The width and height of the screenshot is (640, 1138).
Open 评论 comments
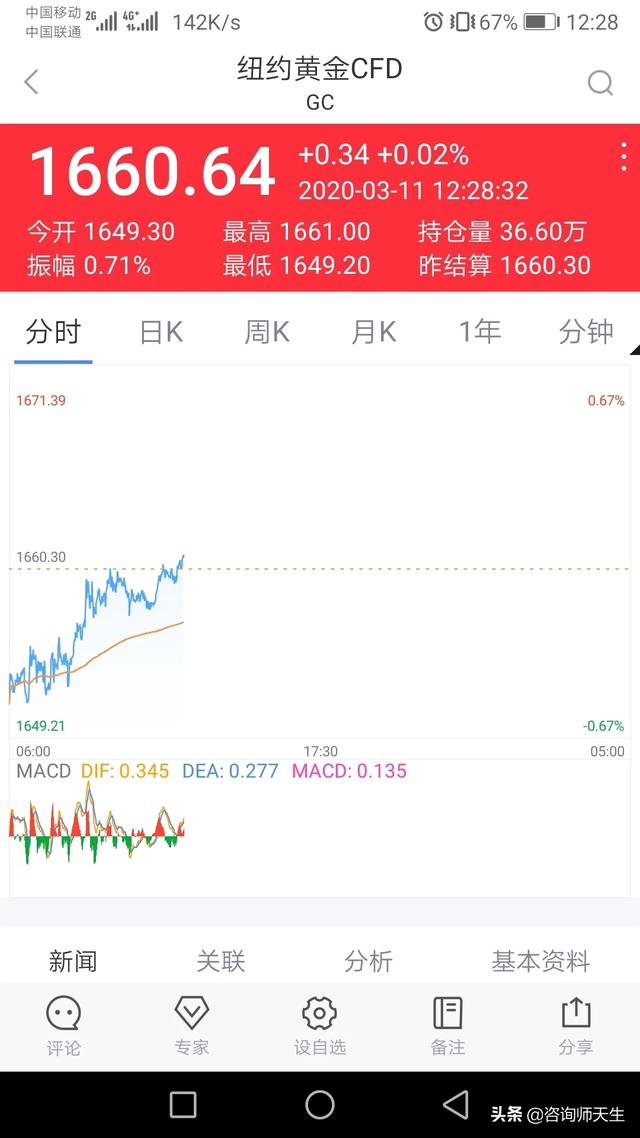[x=64, y=1026]
